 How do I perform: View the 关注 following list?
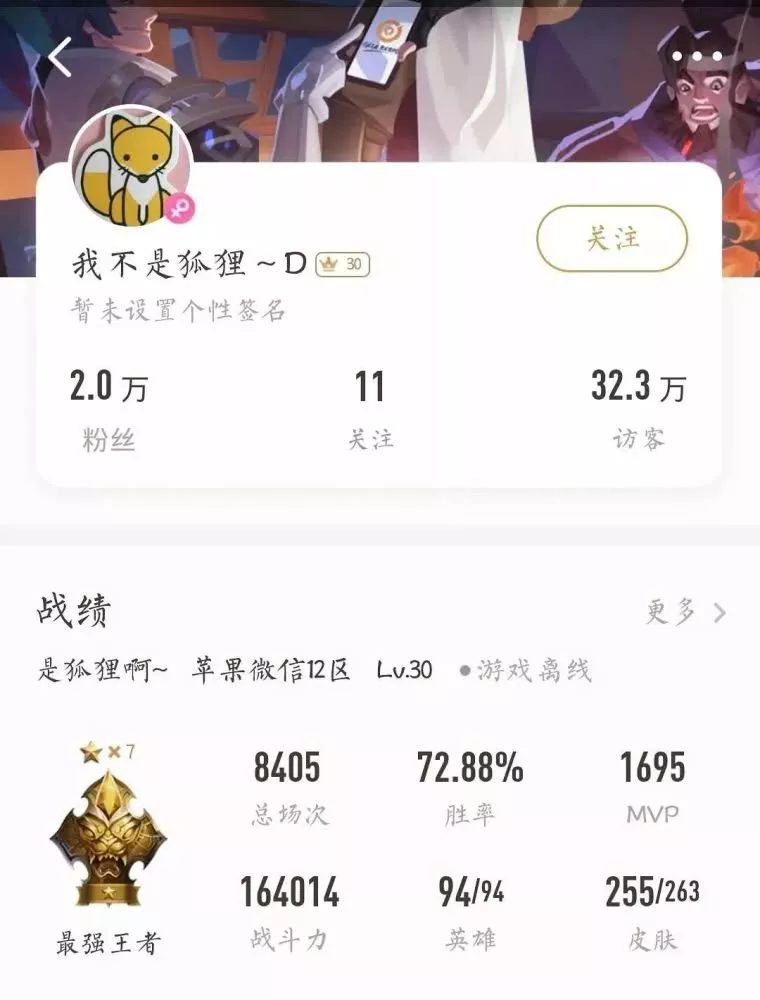pos(370,410)
